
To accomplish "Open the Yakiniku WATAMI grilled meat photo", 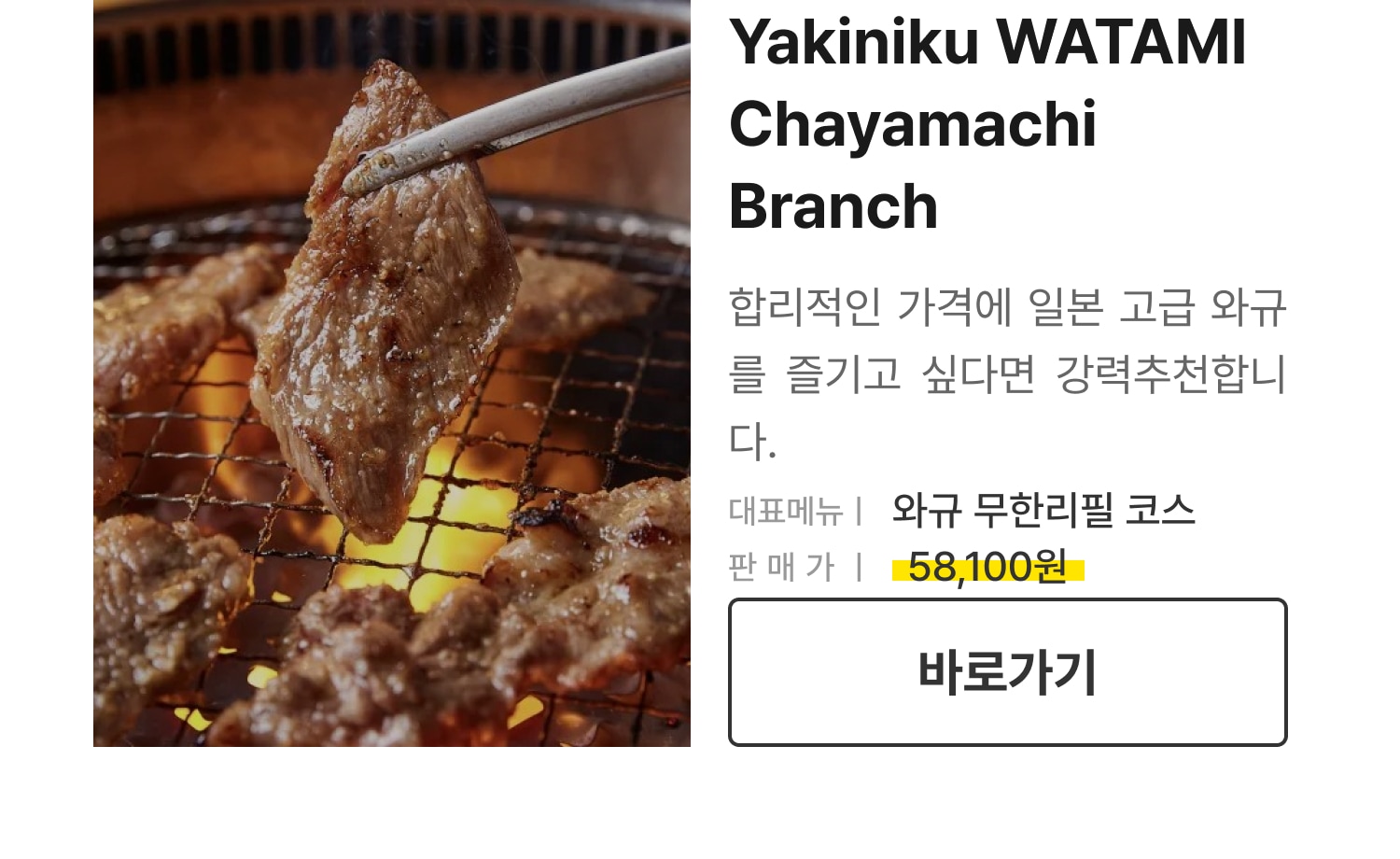I will 392,373.
